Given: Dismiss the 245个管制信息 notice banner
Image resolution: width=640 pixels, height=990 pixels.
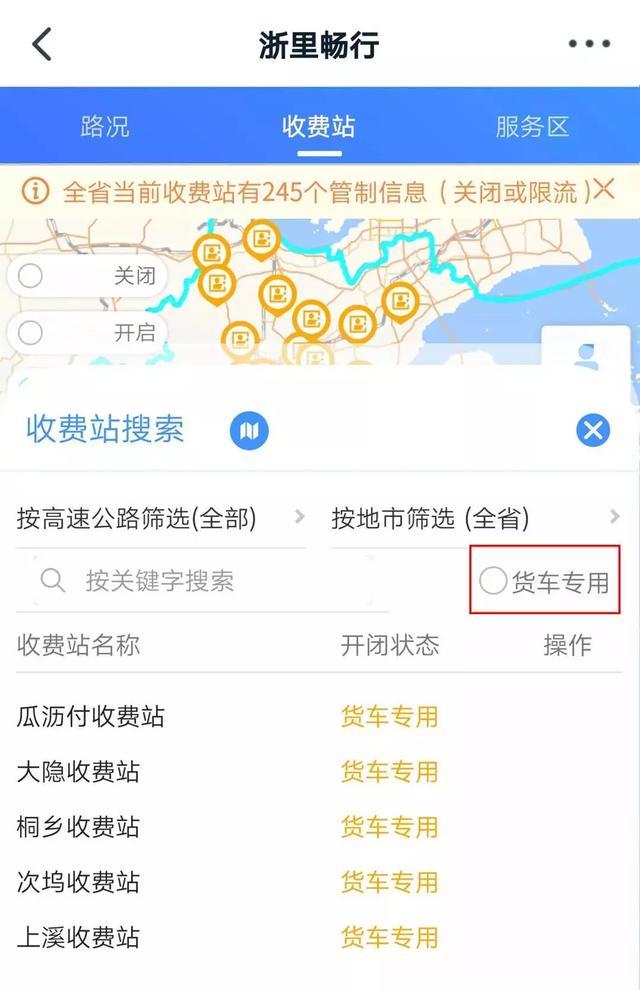Looking at the screenshot, I should [x=604, y=189].
